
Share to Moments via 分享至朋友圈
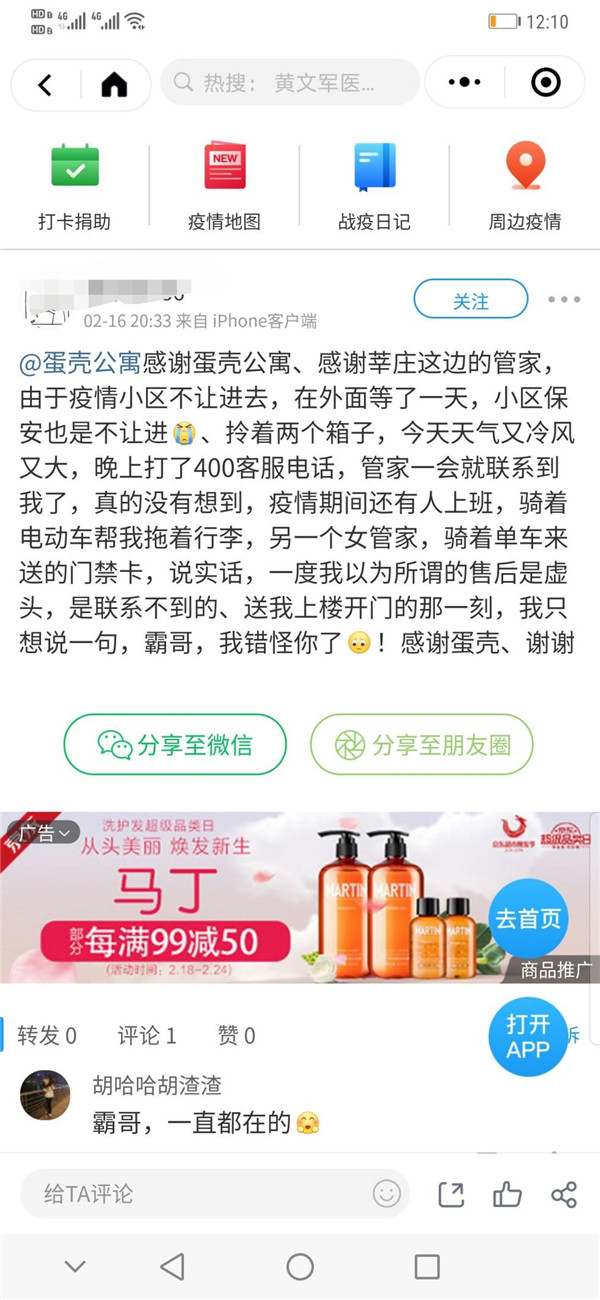click(421, 745)
